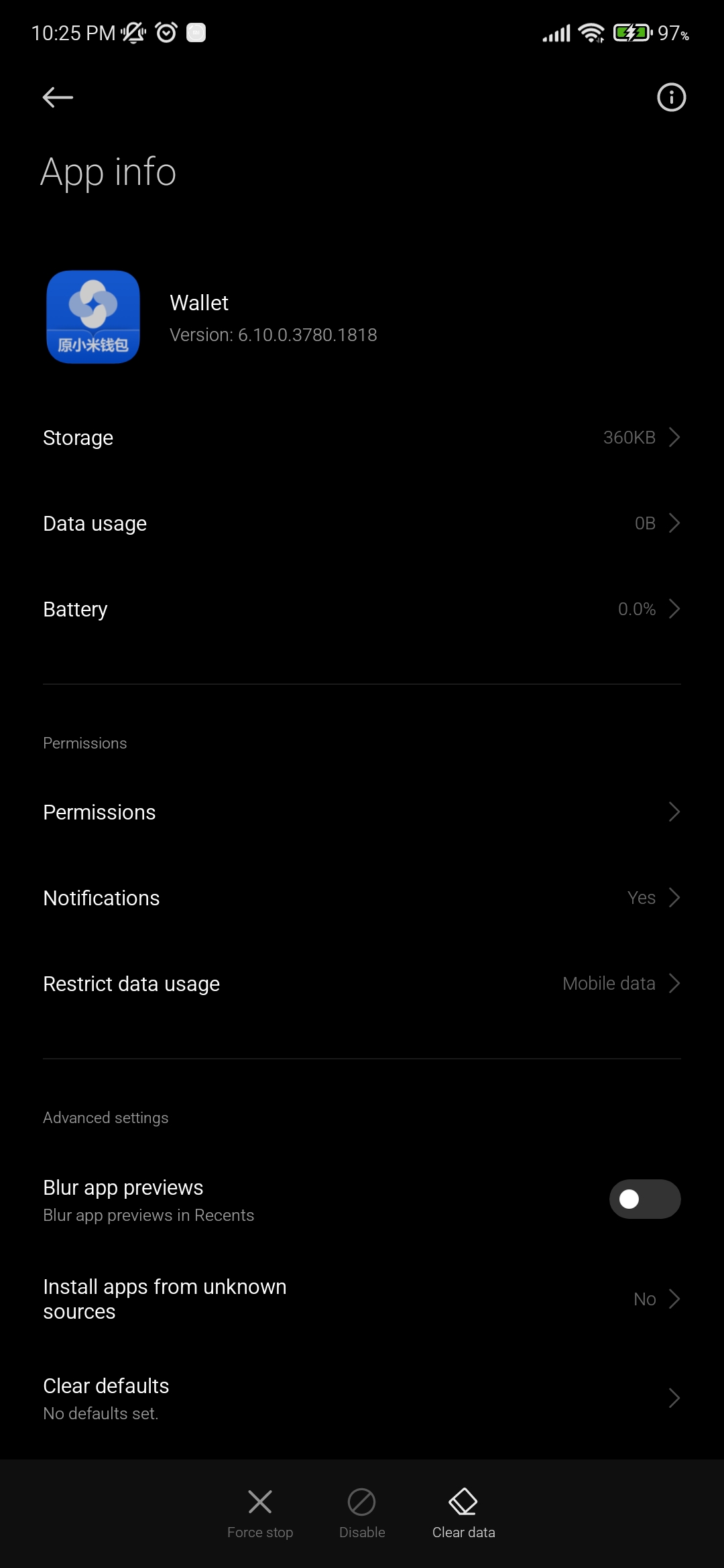The height and width of the screenshot is (1568, 724).
Task: View Data usage for Wallet
Action: coord(362,523)
